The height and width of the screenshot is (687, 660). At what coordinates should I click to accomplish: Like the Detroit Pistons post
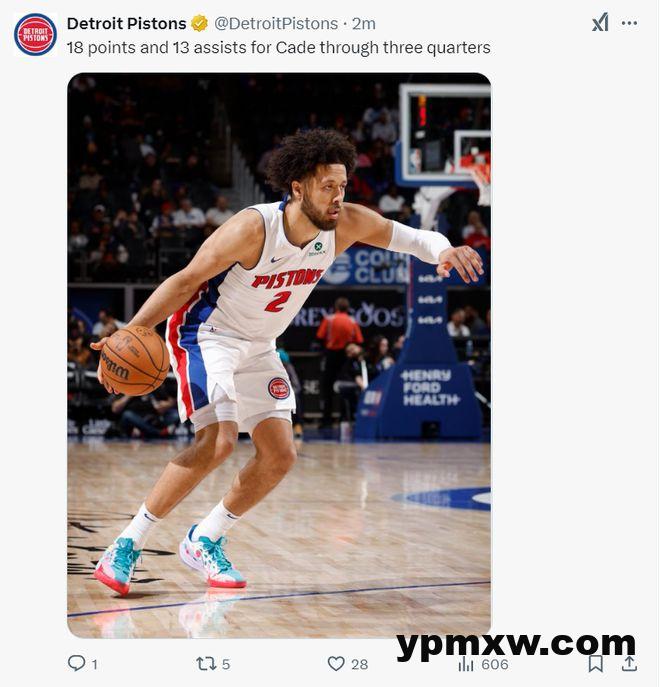pos(336,663)
